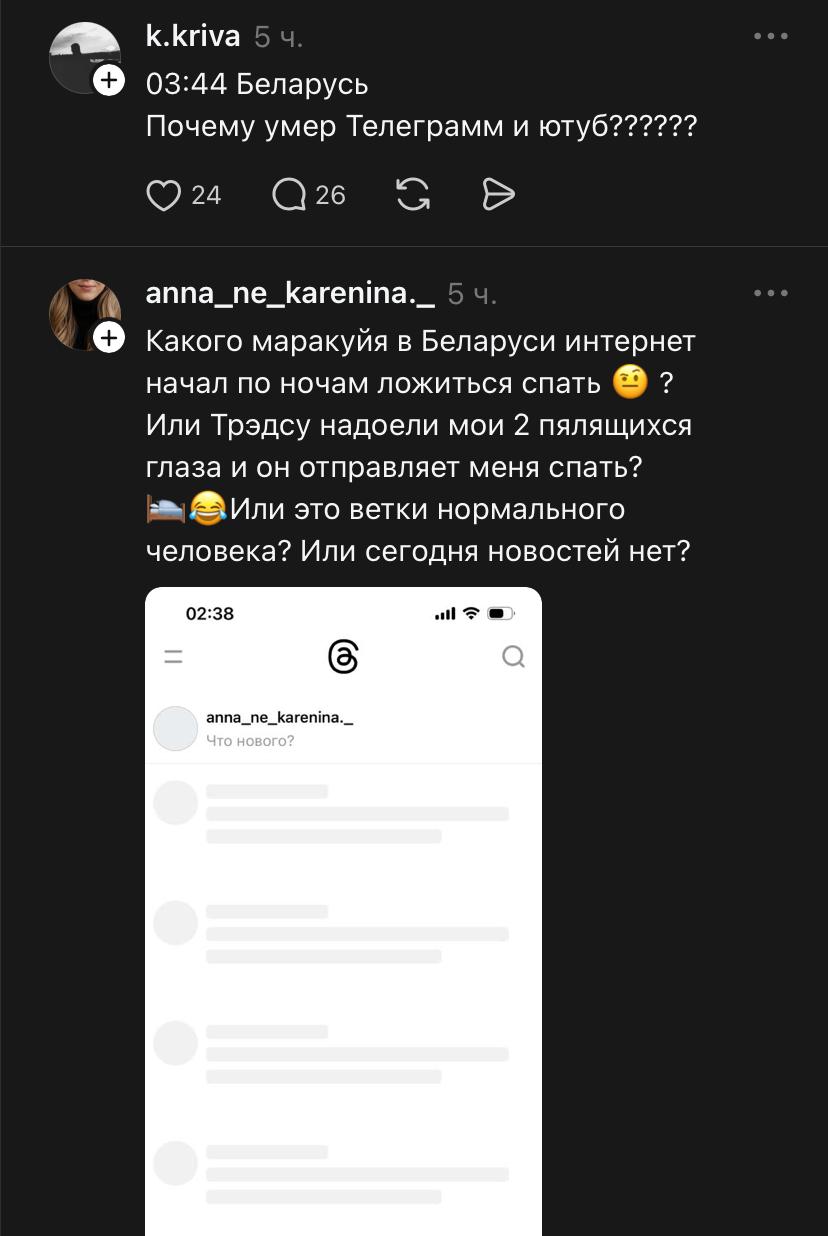Open k.kriva's profile from the username
This screenshot has height=1236, width=828.
click(x=193, y=37)
